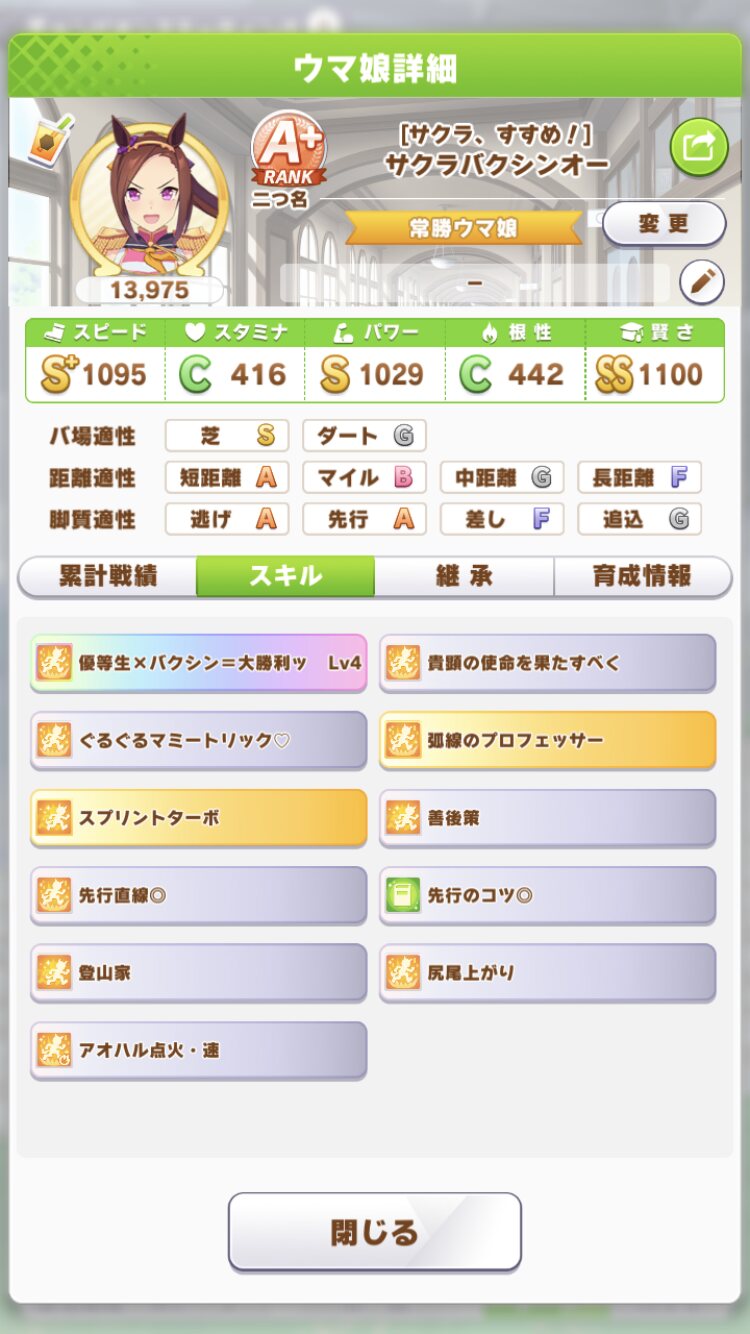Open skill スプリントターボ details
The height and width of the screenshot is (1334, 750).
point(198,817)
